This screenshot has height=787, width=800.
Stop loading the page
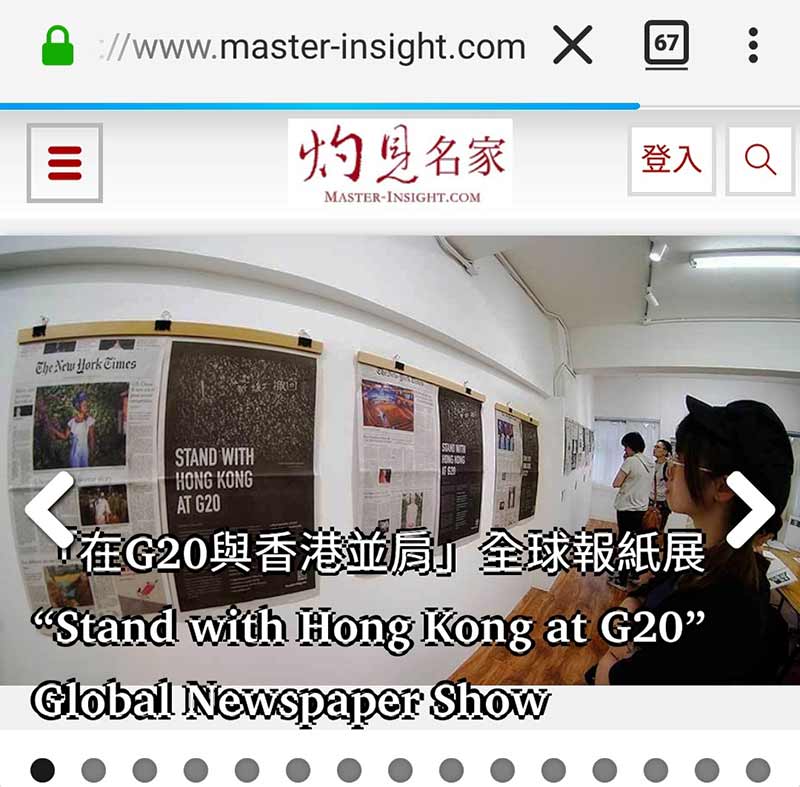572,46
